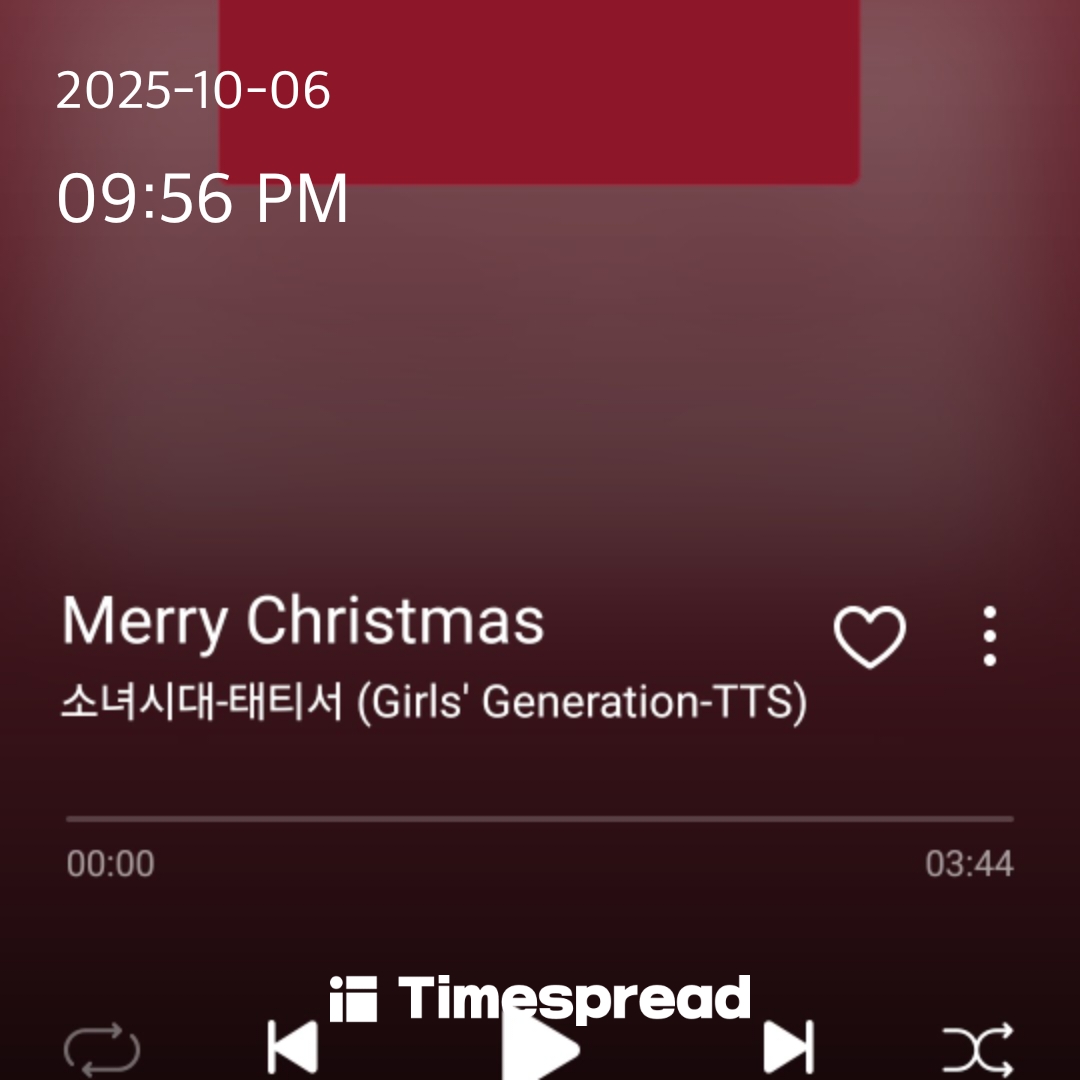Open the overflow menu for this song
Image resolution: width=1080 pixels, height=1080 pixels.
point(989,636)
